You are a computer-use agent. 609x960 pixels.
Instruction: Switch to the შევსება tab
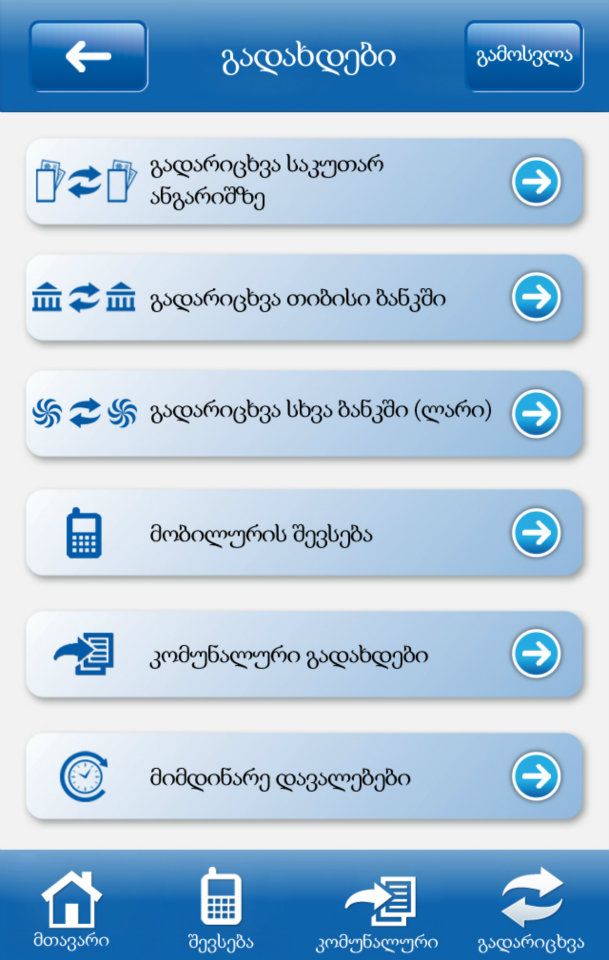click(x=221, y=908)
